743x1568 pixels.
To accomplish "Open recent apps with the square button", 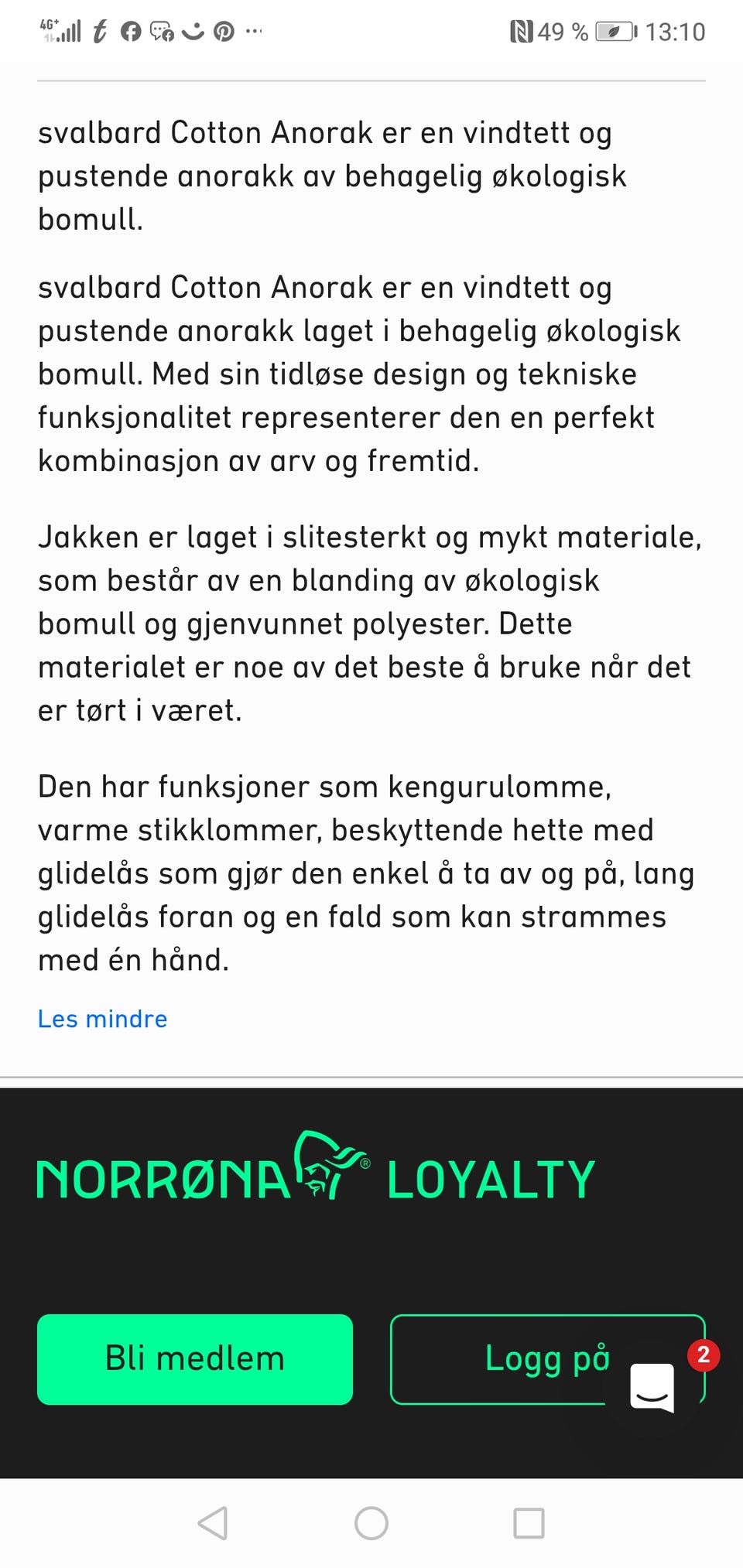I will [530, 1525].
